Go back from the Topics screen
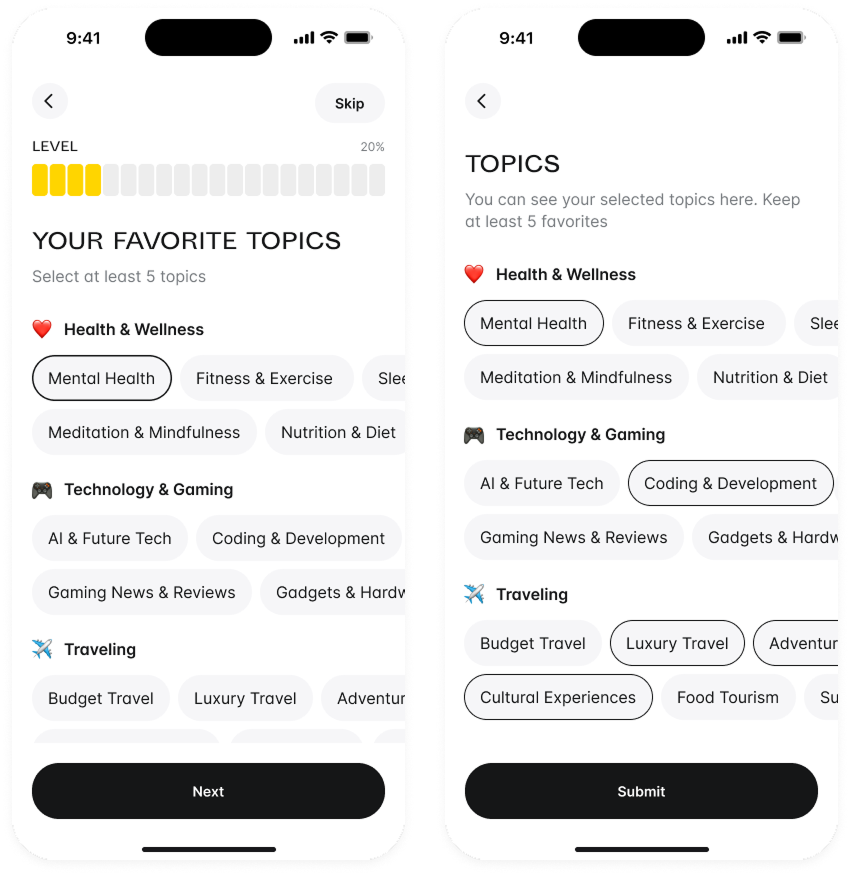This screenshot has width=850, height=876. point(482,101)
